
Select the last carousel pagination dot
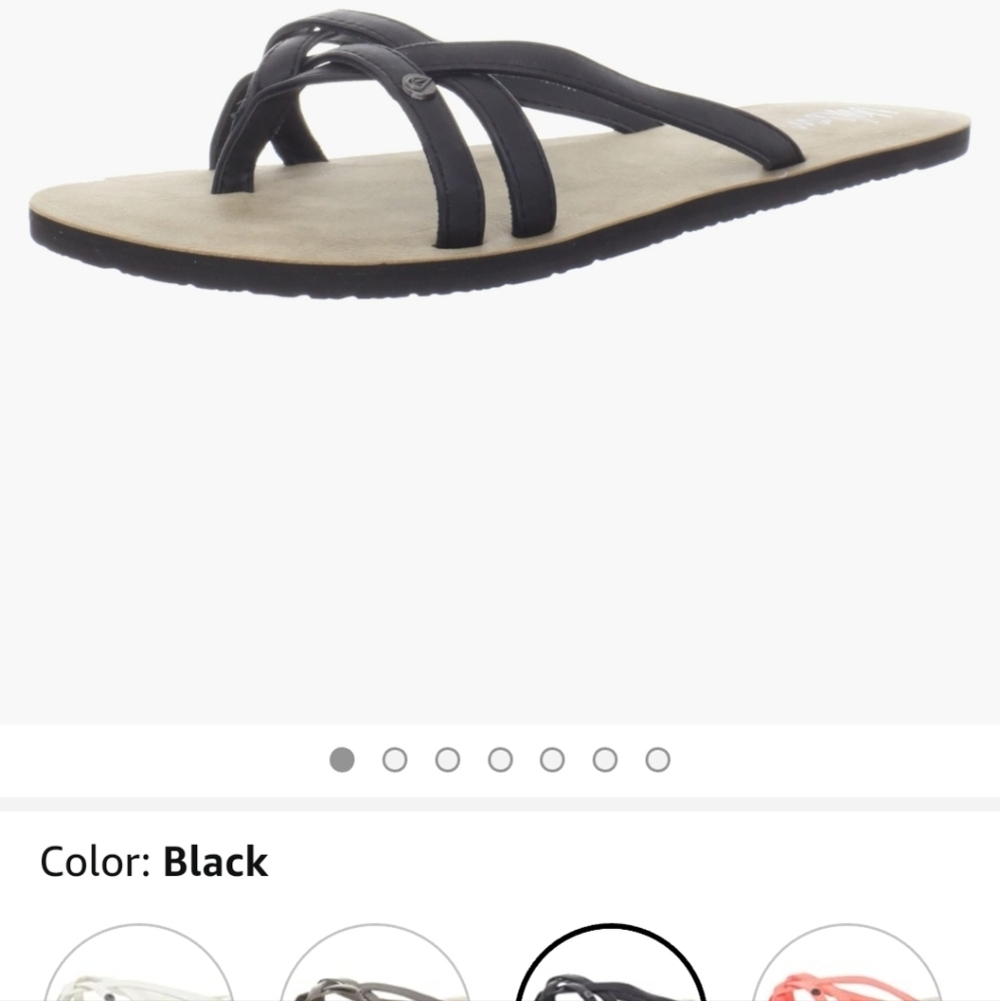[x=657, y=760]
